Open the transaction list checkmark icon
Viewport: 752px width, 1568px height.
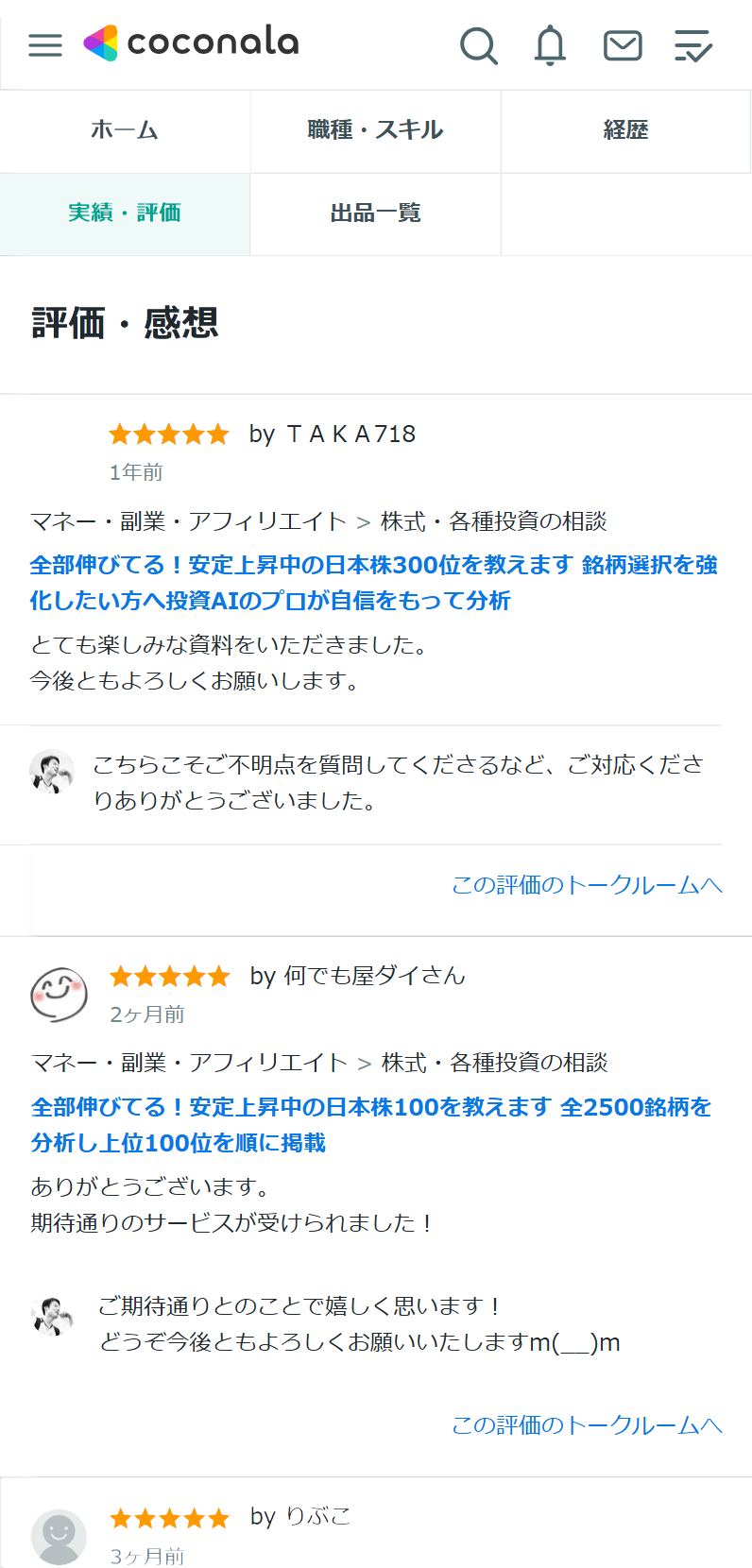click(693, 44)
